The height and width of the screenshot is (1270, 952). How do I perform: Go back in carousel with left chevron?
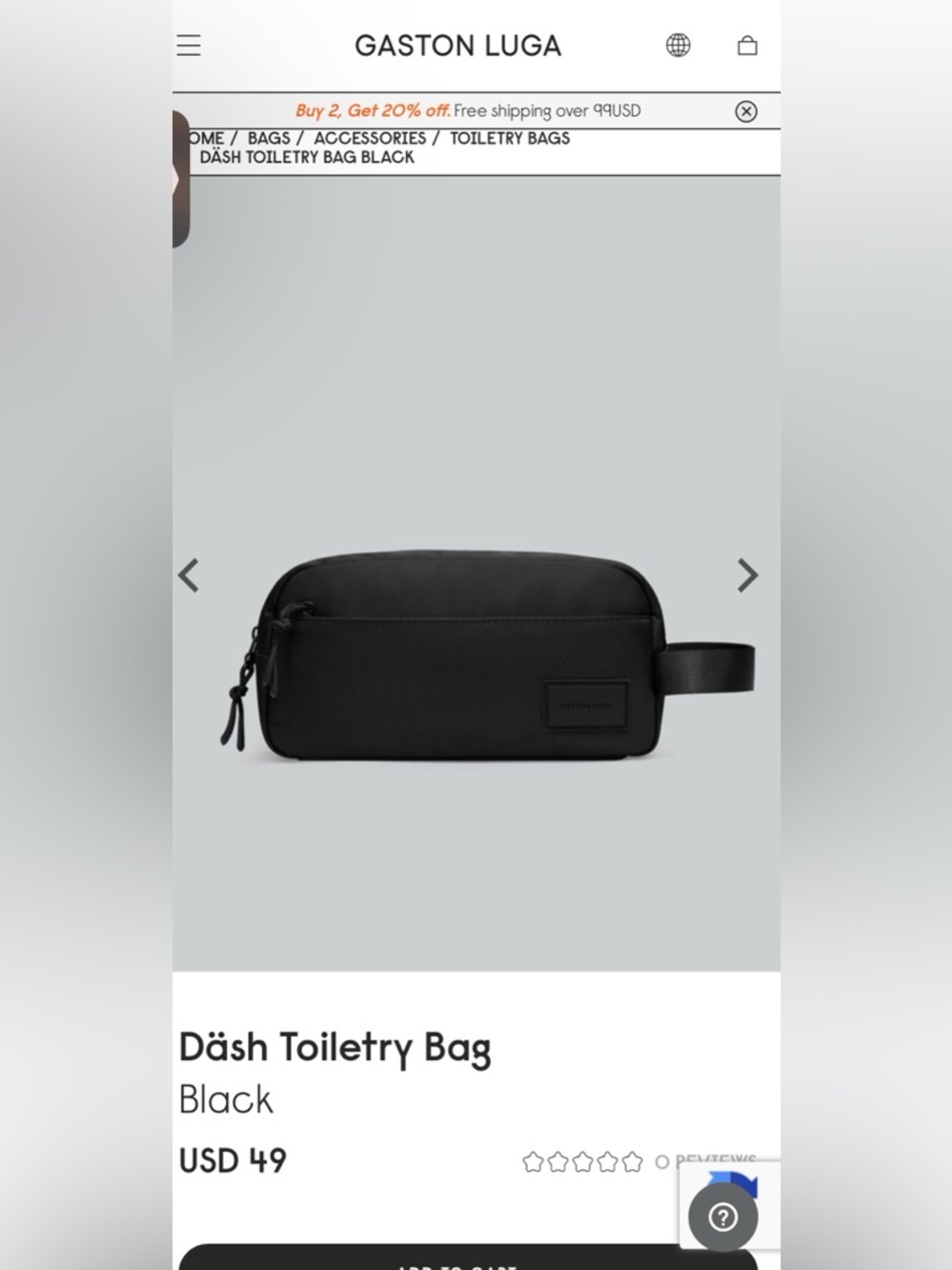point(189,575)
